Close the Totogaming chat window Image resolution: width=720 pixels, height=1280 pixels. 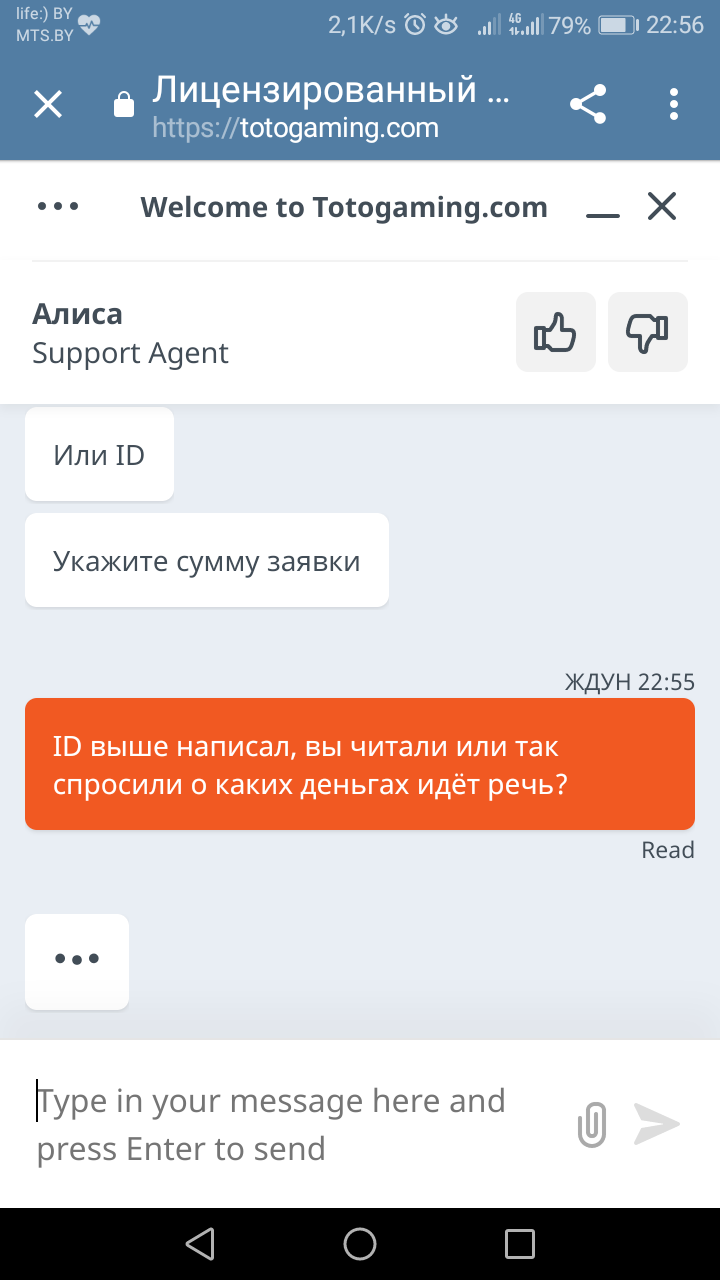point(662,206)
